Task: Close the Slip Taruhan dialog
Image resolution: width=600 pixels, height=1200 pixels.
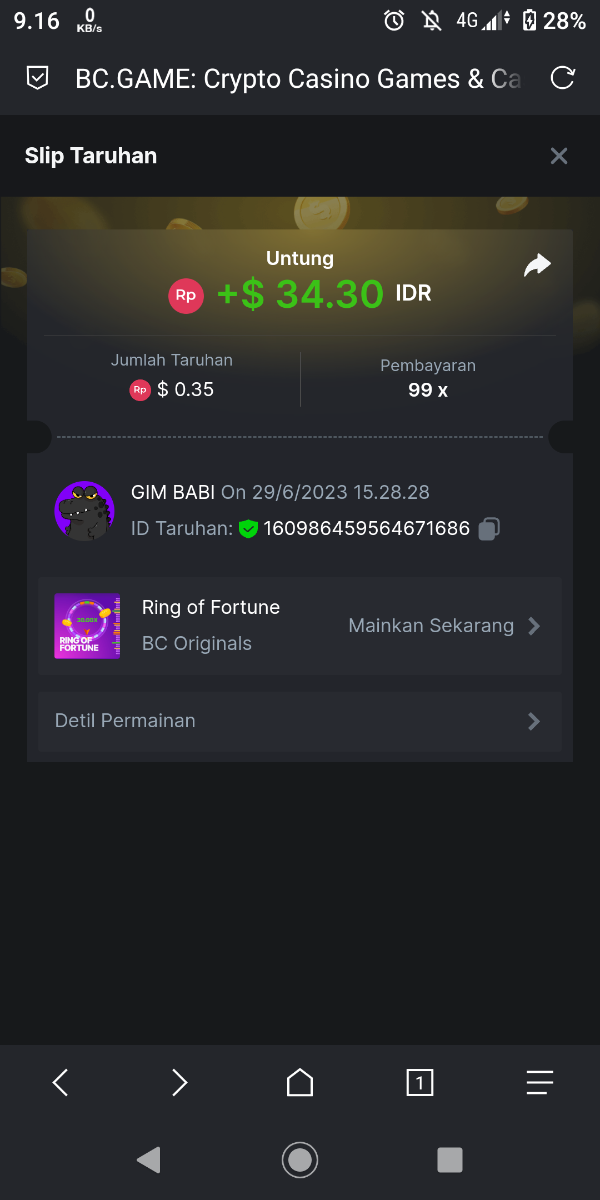Action: 559,156
